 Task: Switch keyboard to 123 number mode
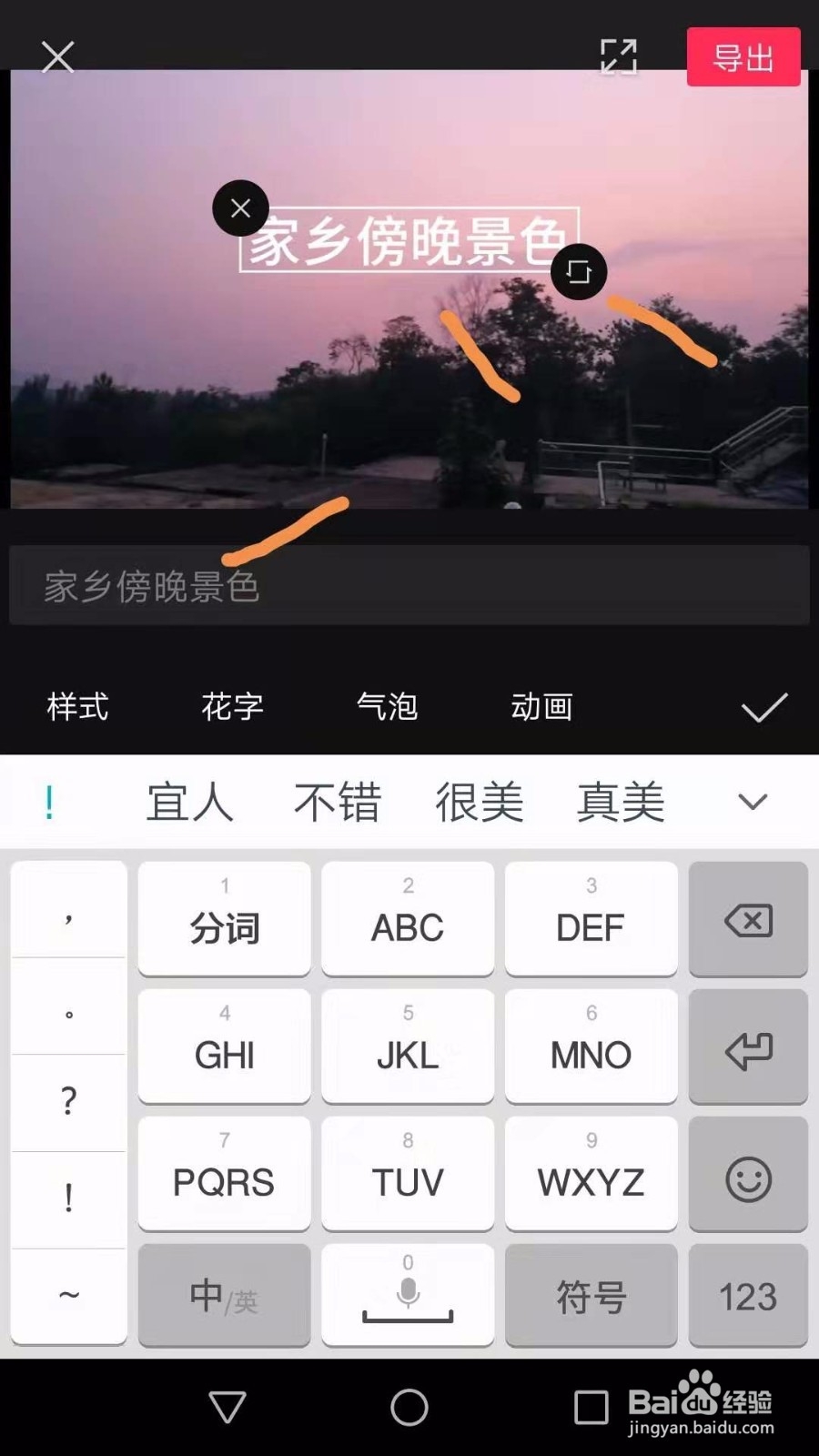748,1295
